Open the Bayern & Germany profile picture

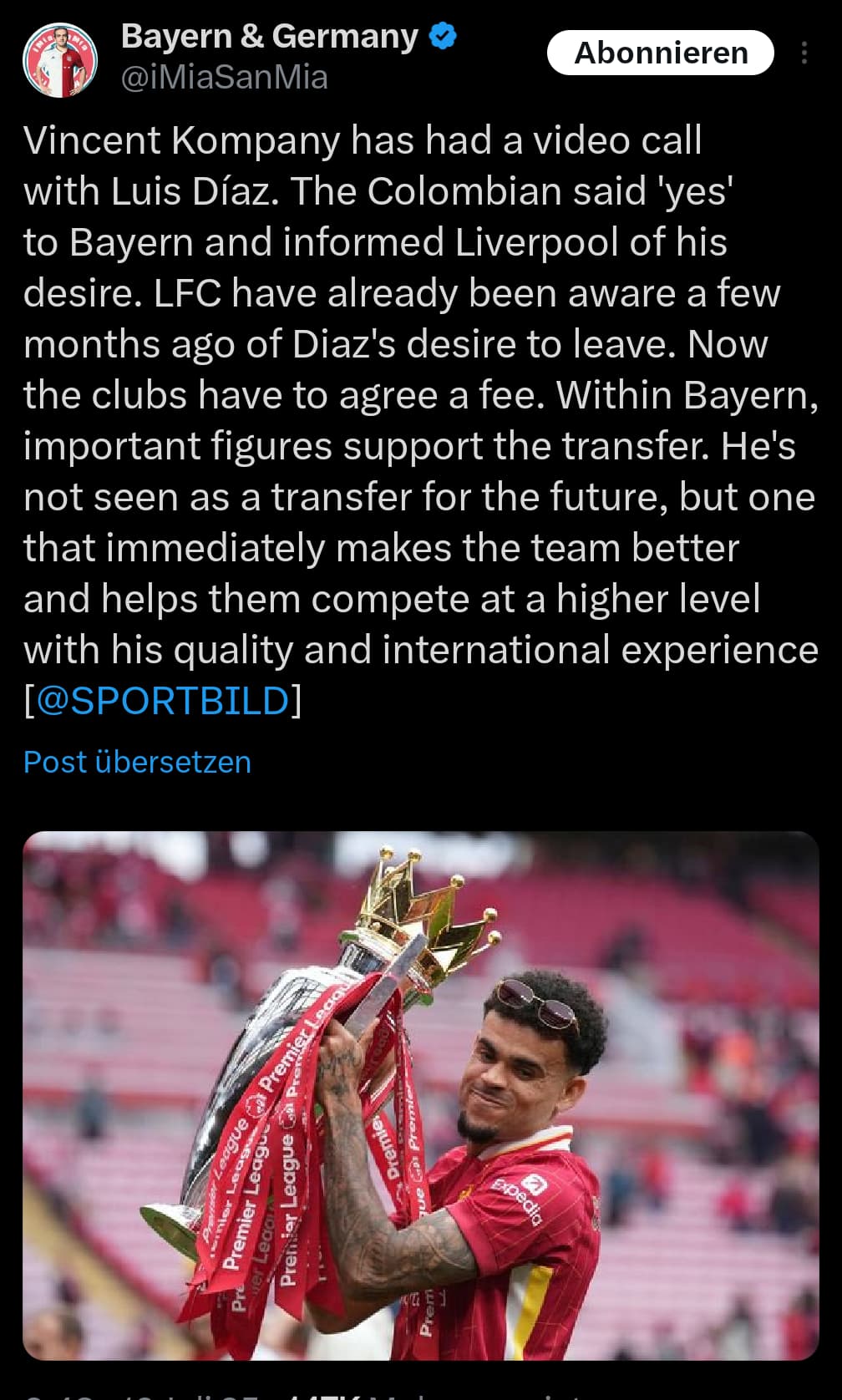click(60, 60)
